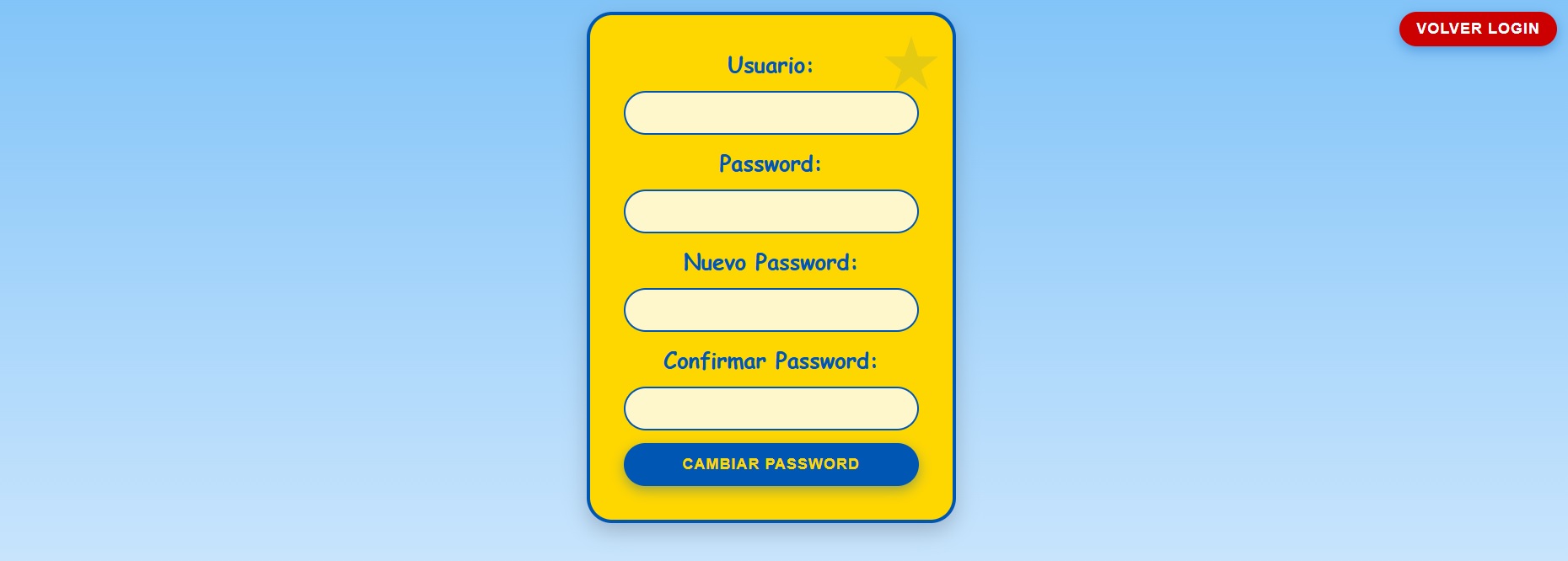The height and width of the screenshot is (561, 1568).
Task: Submit with Cambiar Password button
Action: click(x=771, y=464)
